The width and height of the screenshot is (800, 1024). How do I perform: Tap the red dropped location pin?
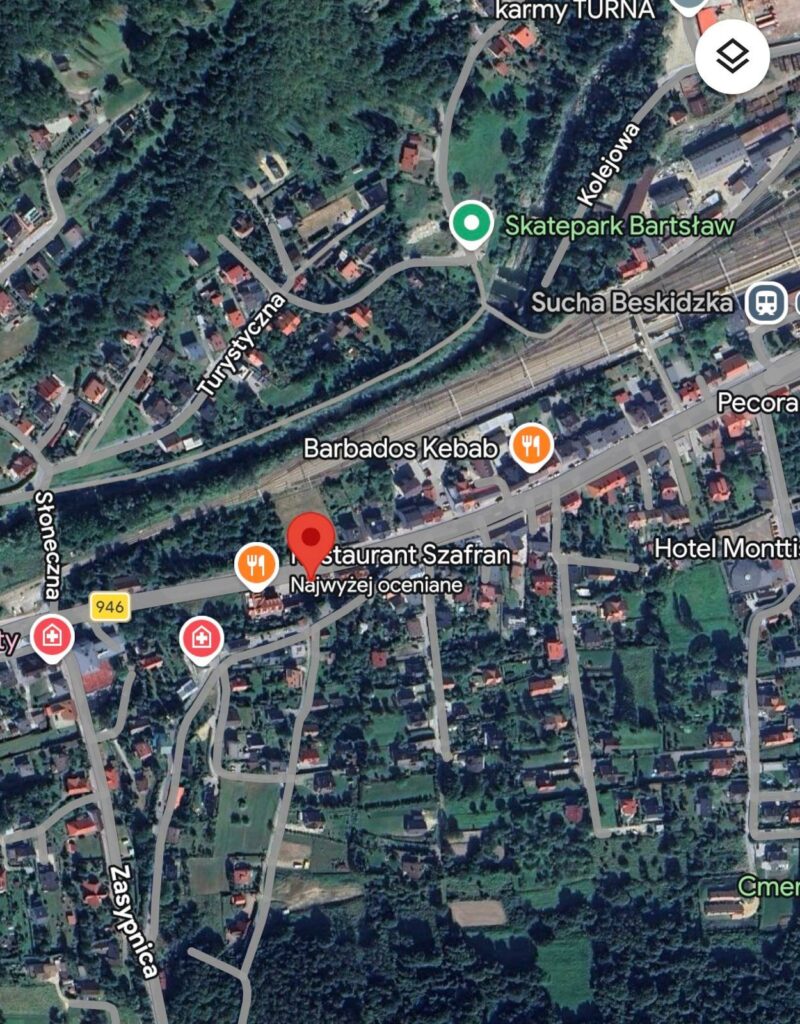click(311, 541)
